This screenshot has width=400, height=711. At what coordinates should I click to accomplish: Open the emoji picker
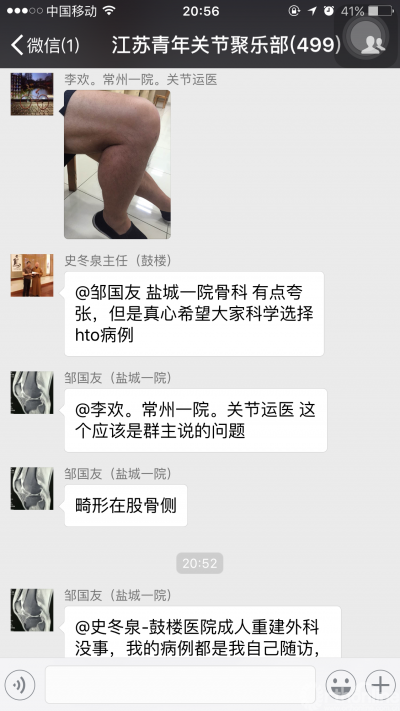[341, 684]
